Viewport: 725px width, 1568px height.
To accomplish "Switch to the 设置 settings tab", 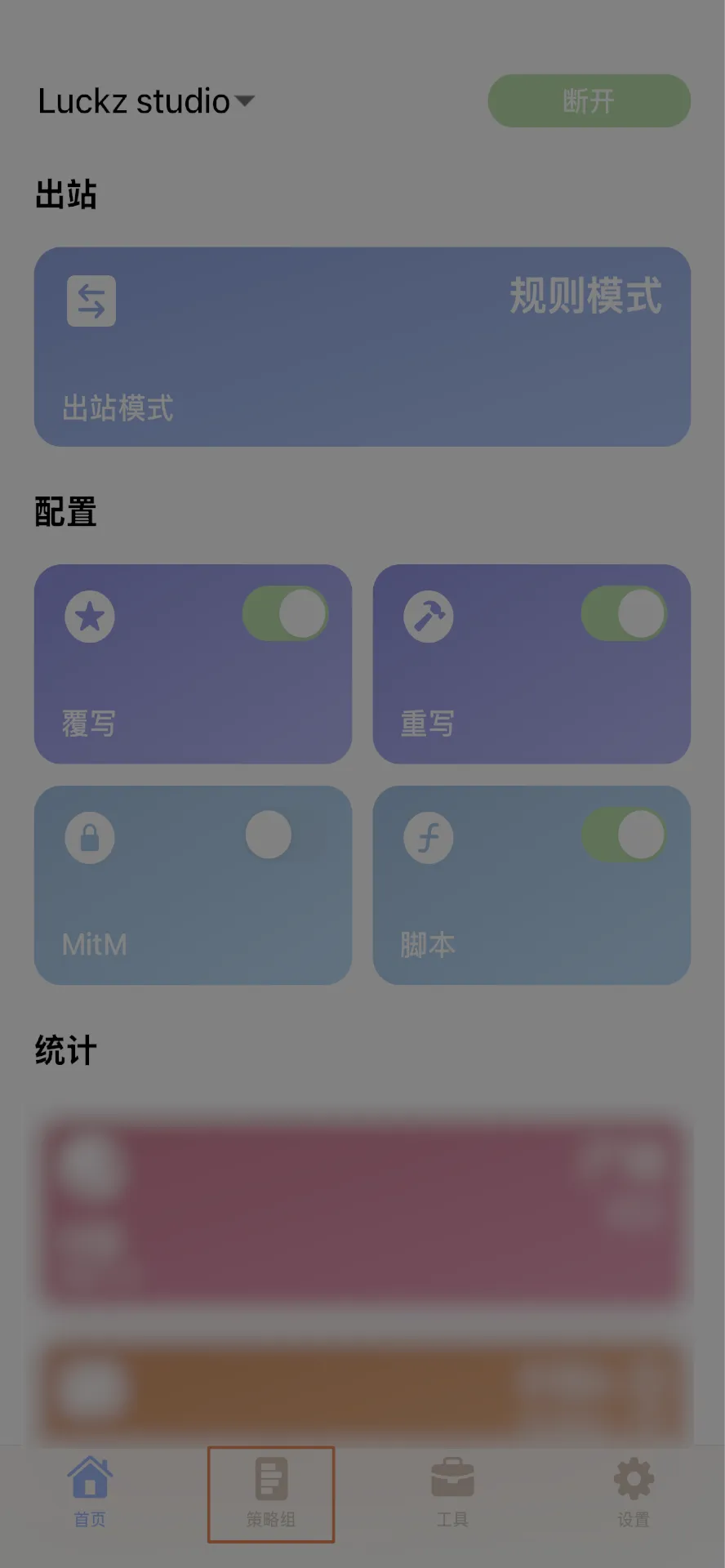I will point(634,1493).
